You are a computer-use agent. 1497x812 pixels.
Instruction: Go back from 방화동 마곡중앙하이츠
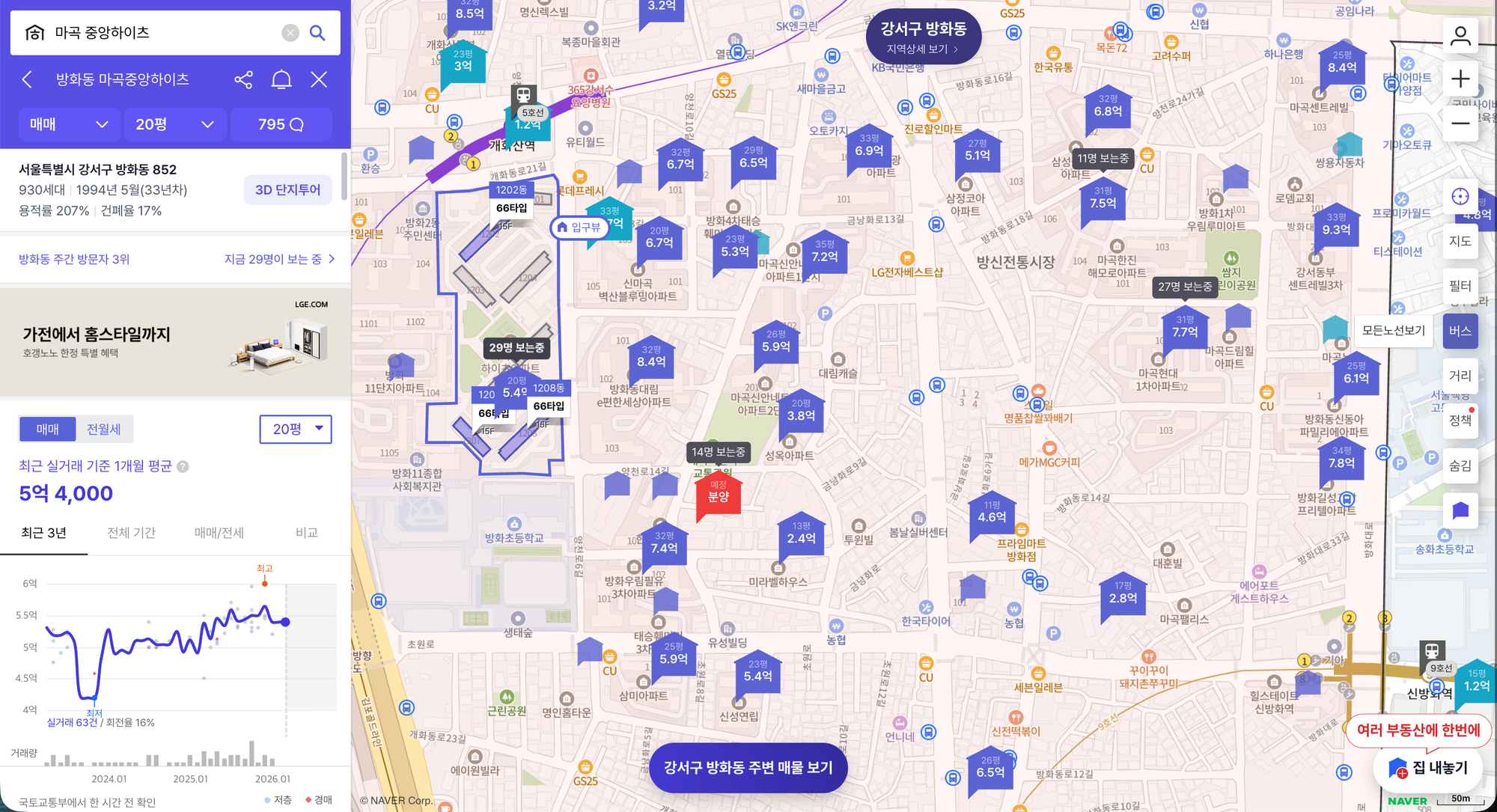point(27,79)
